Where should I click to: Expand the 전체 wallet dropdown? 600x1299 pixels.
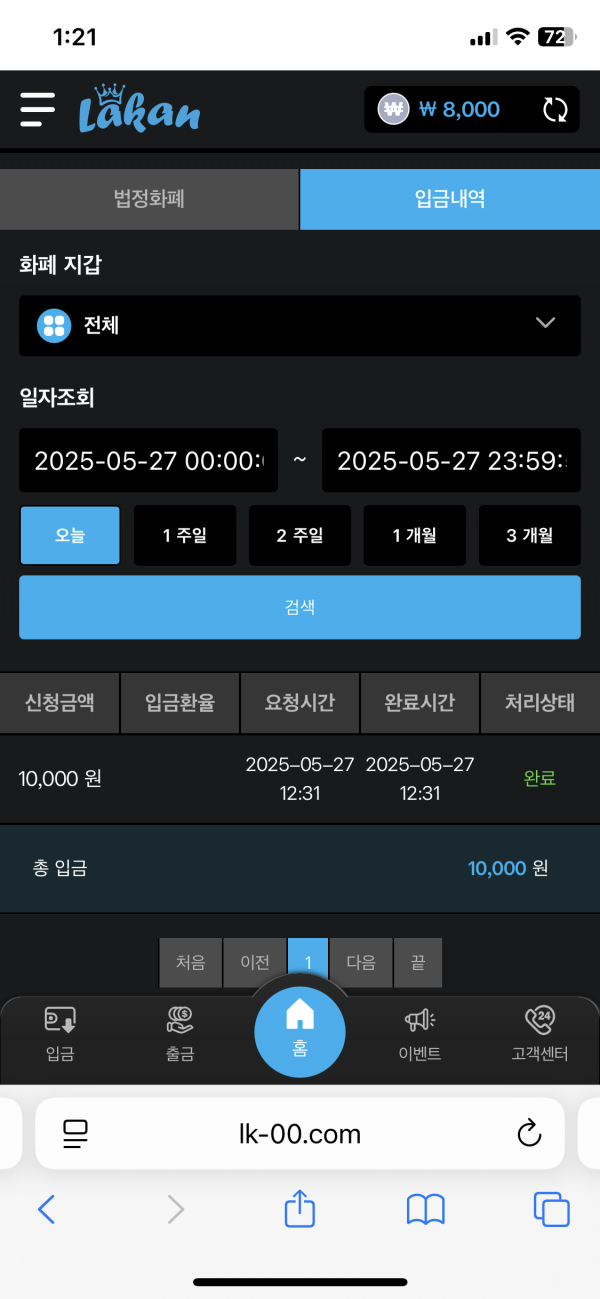point(300,325)
